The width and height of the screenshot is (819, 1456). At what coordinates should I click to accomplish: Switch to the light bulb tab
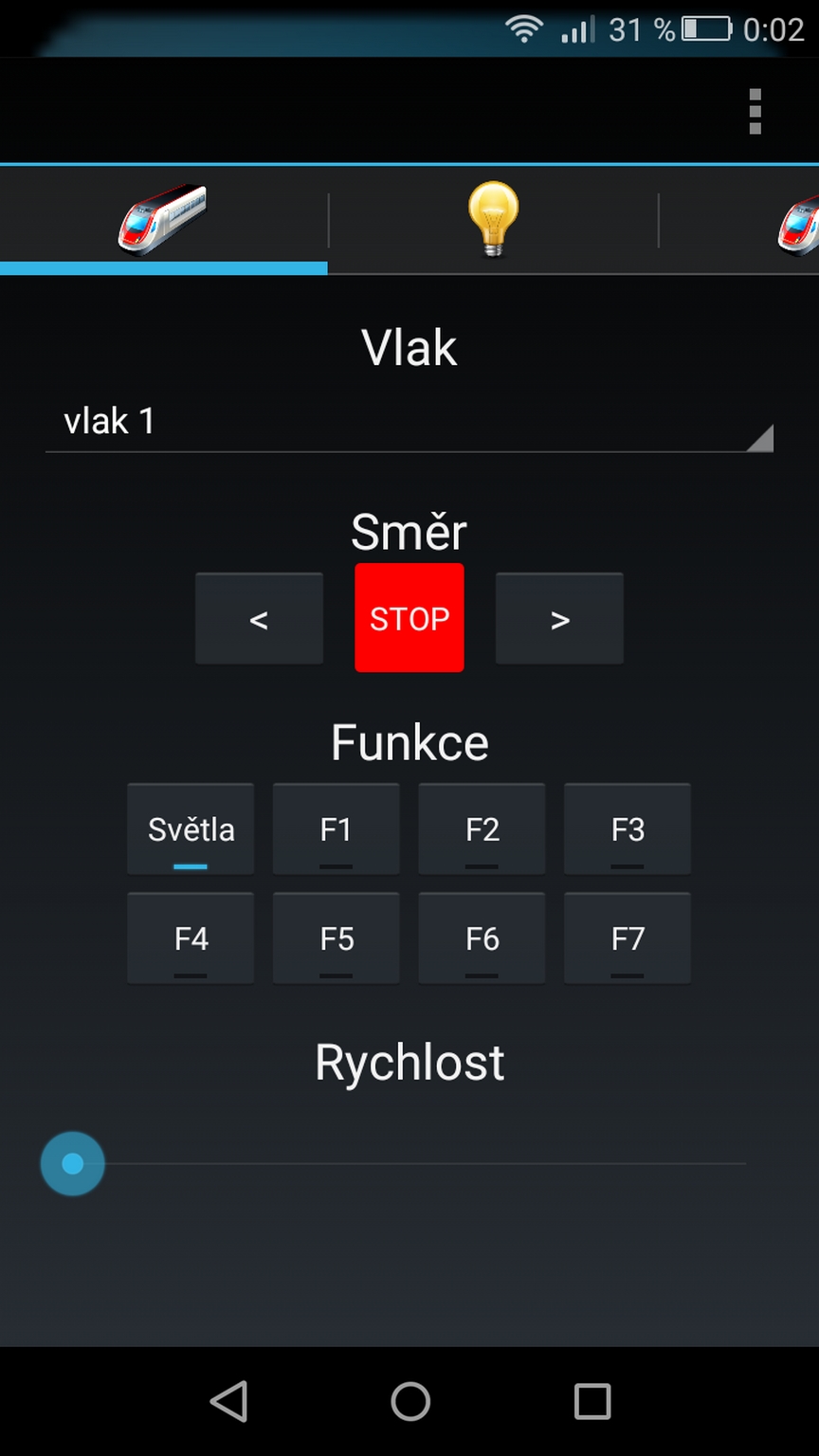(493, 220)
